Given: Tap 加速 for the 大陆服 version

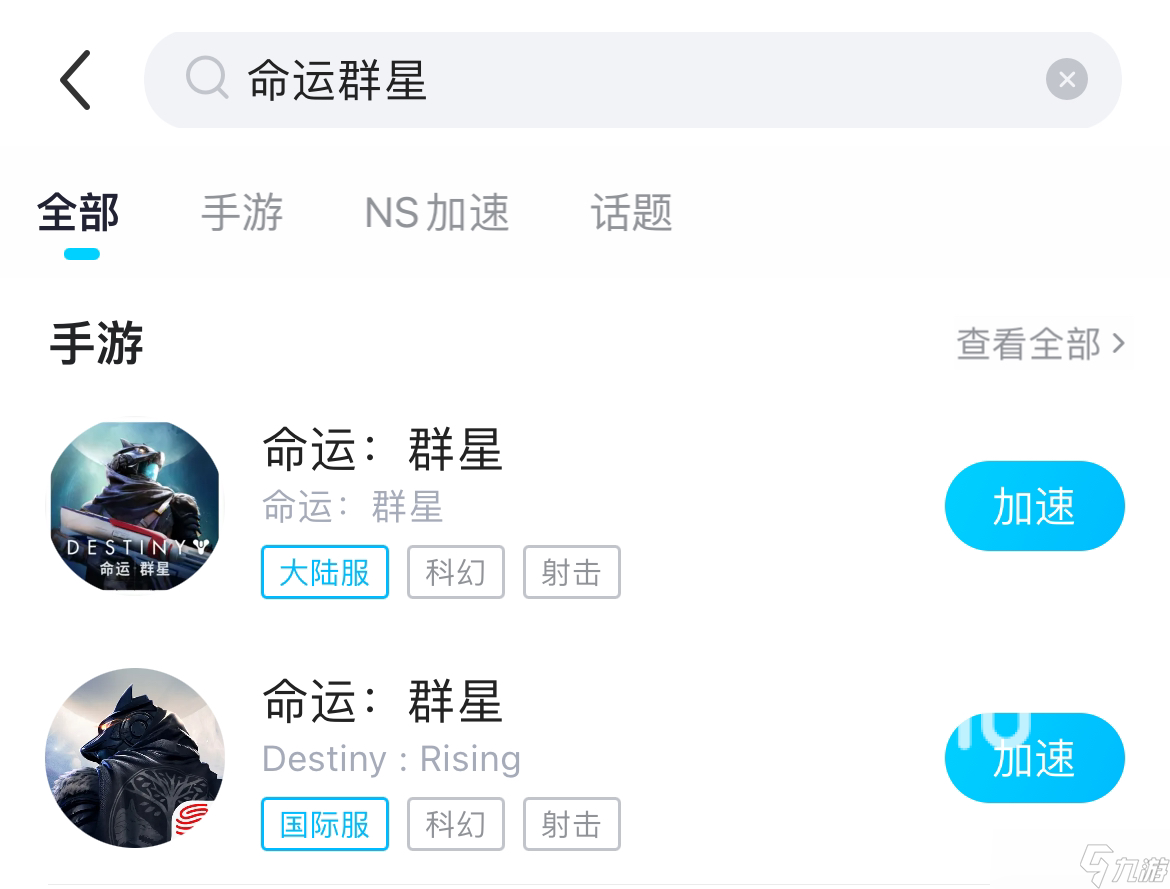Looking at the screenshot, I should [1034, 506].
